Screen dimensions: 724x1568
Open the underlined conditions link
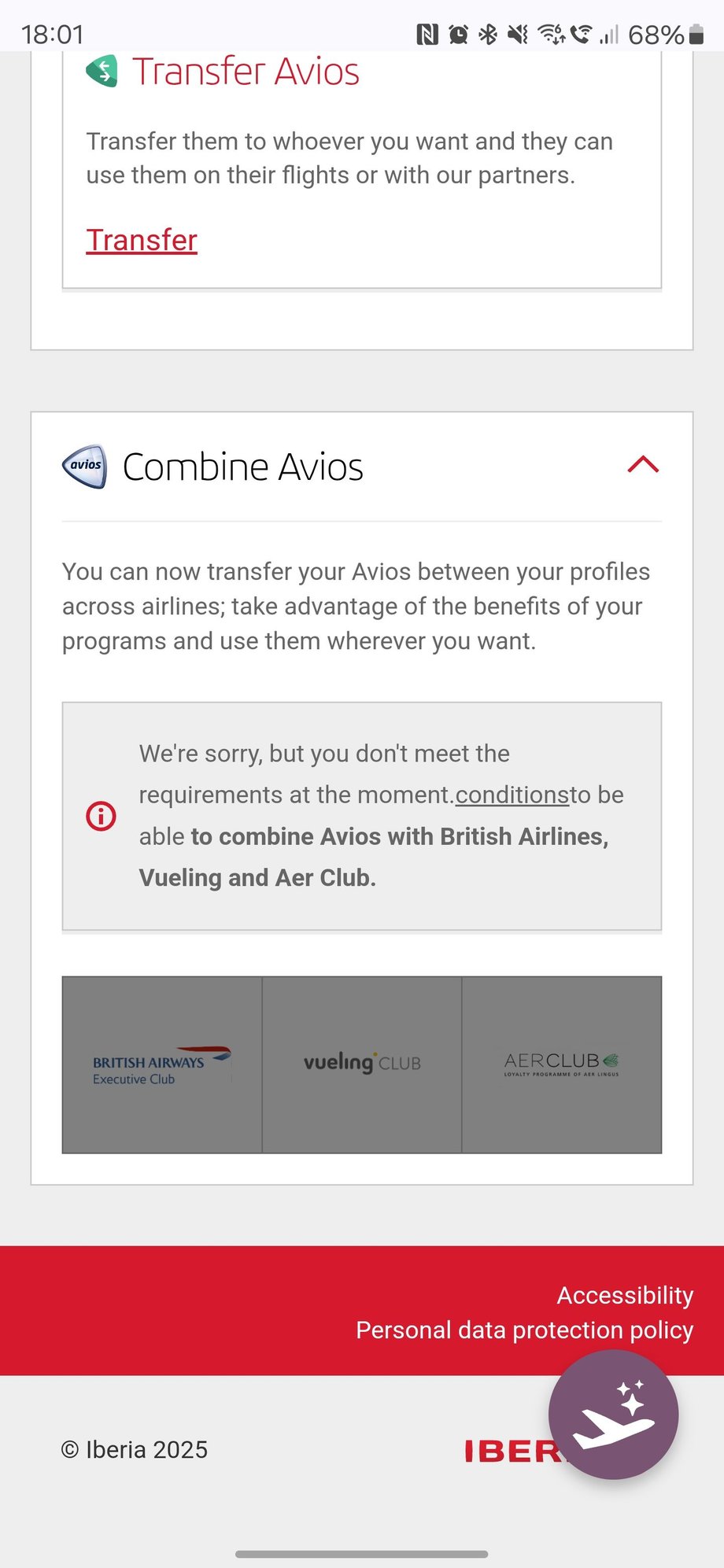click(x=512, y=795)
